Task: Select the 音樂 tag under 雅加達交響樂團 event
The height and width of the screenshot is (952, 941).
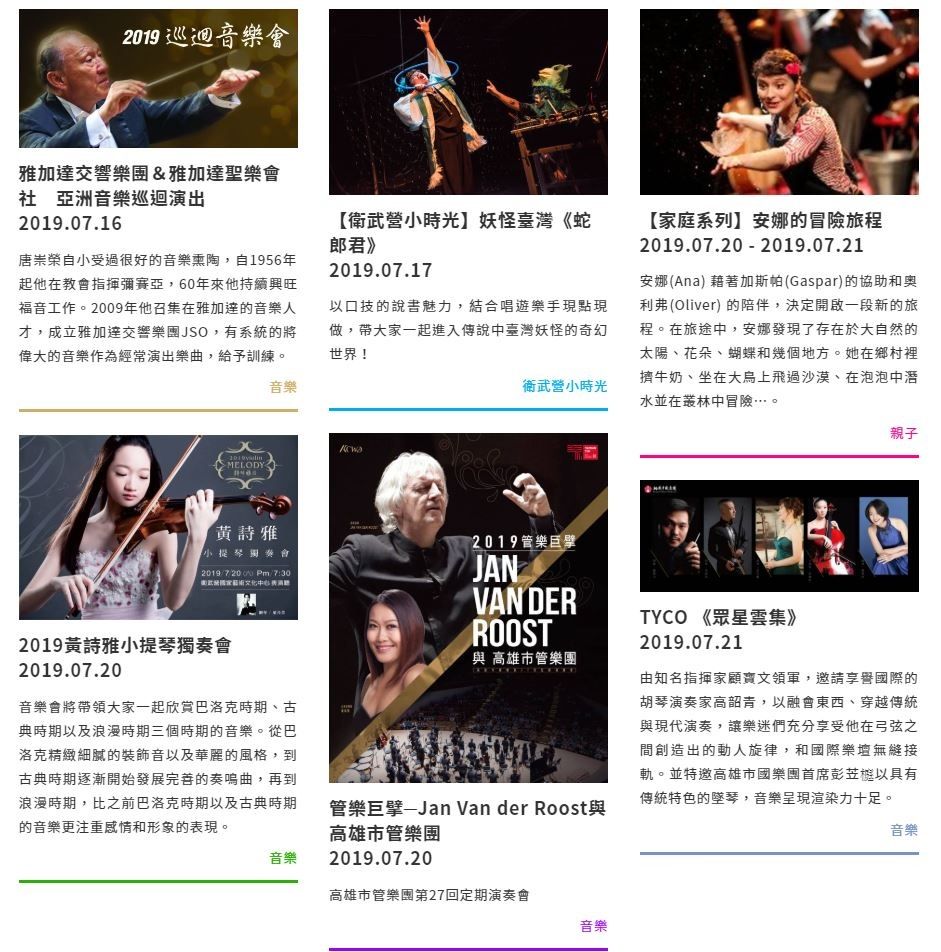Action: click(x=283, y=387)
